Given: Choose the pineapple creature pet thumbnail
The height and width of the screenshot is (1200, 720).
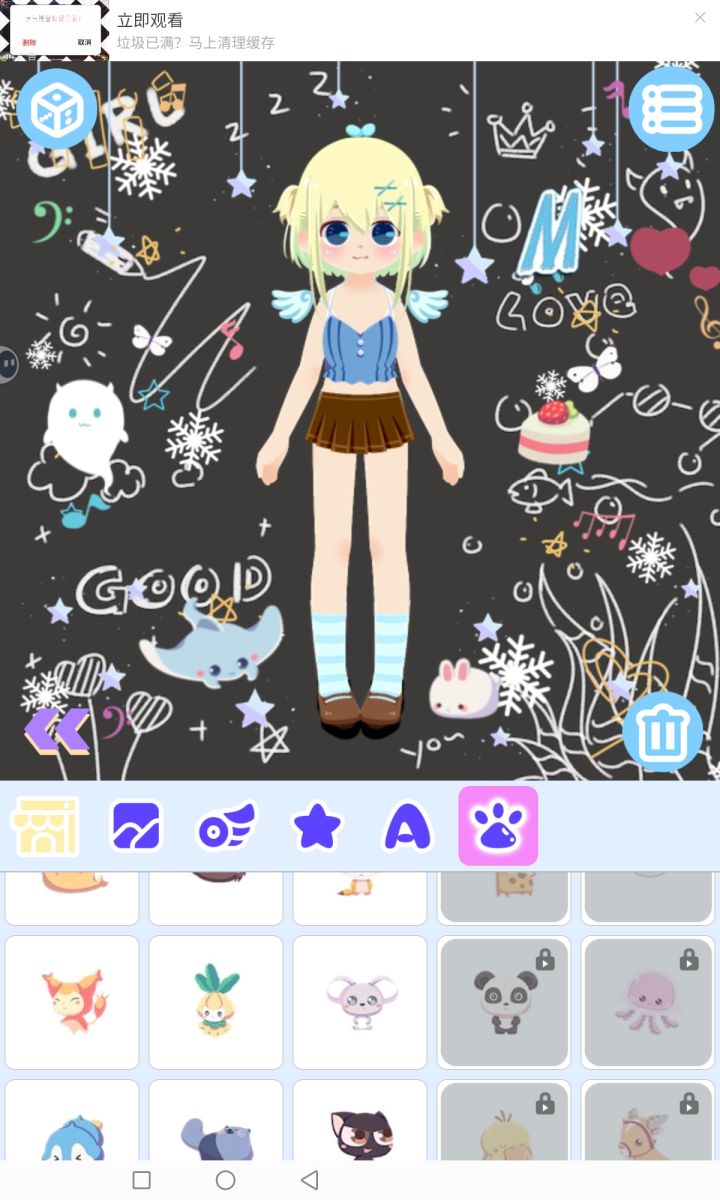Looking at the screenshot, I should pyautogui.click(x=216, y=1001).
